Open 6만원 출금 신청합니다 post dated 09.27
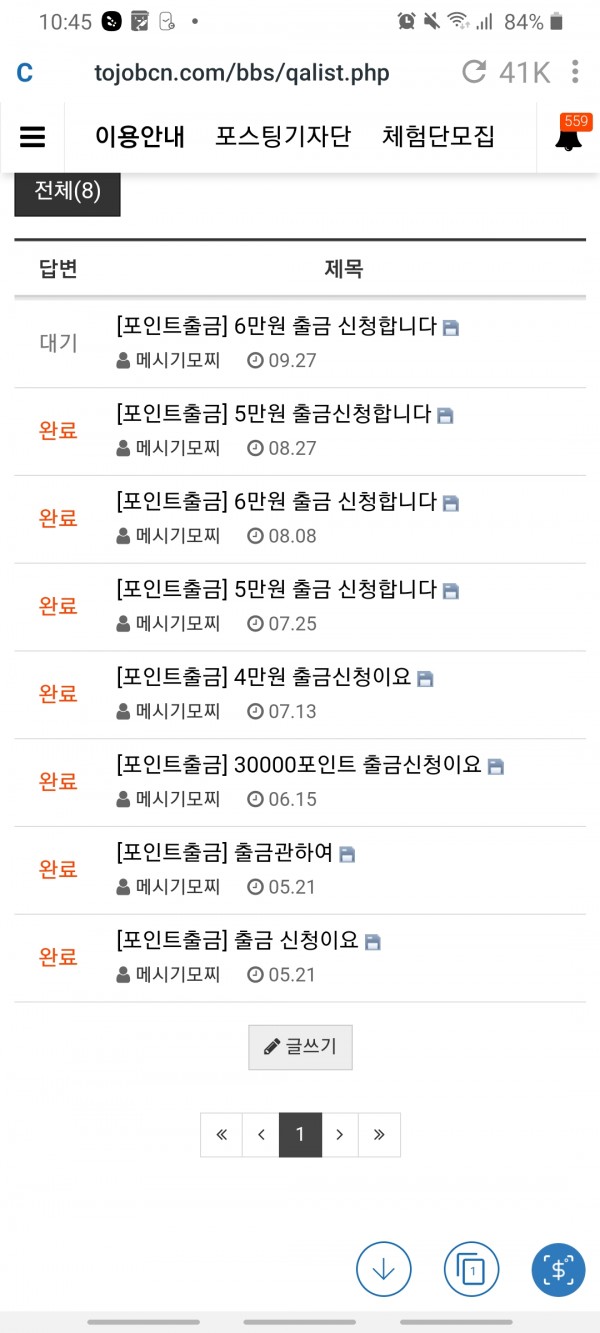 (x=277, y=326)
